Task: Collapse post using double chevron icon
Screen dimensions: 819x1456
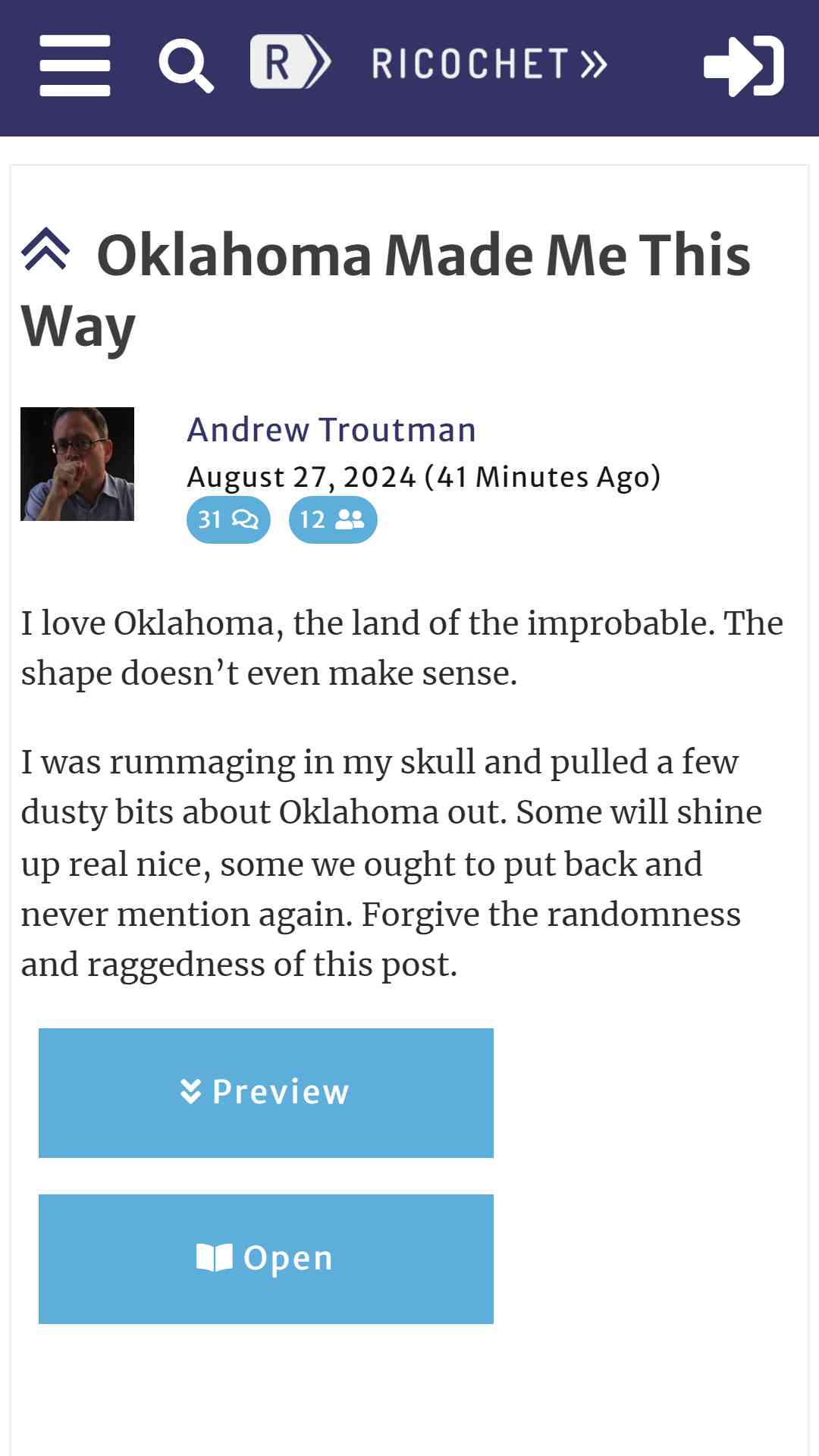Action: click(45, 249)
